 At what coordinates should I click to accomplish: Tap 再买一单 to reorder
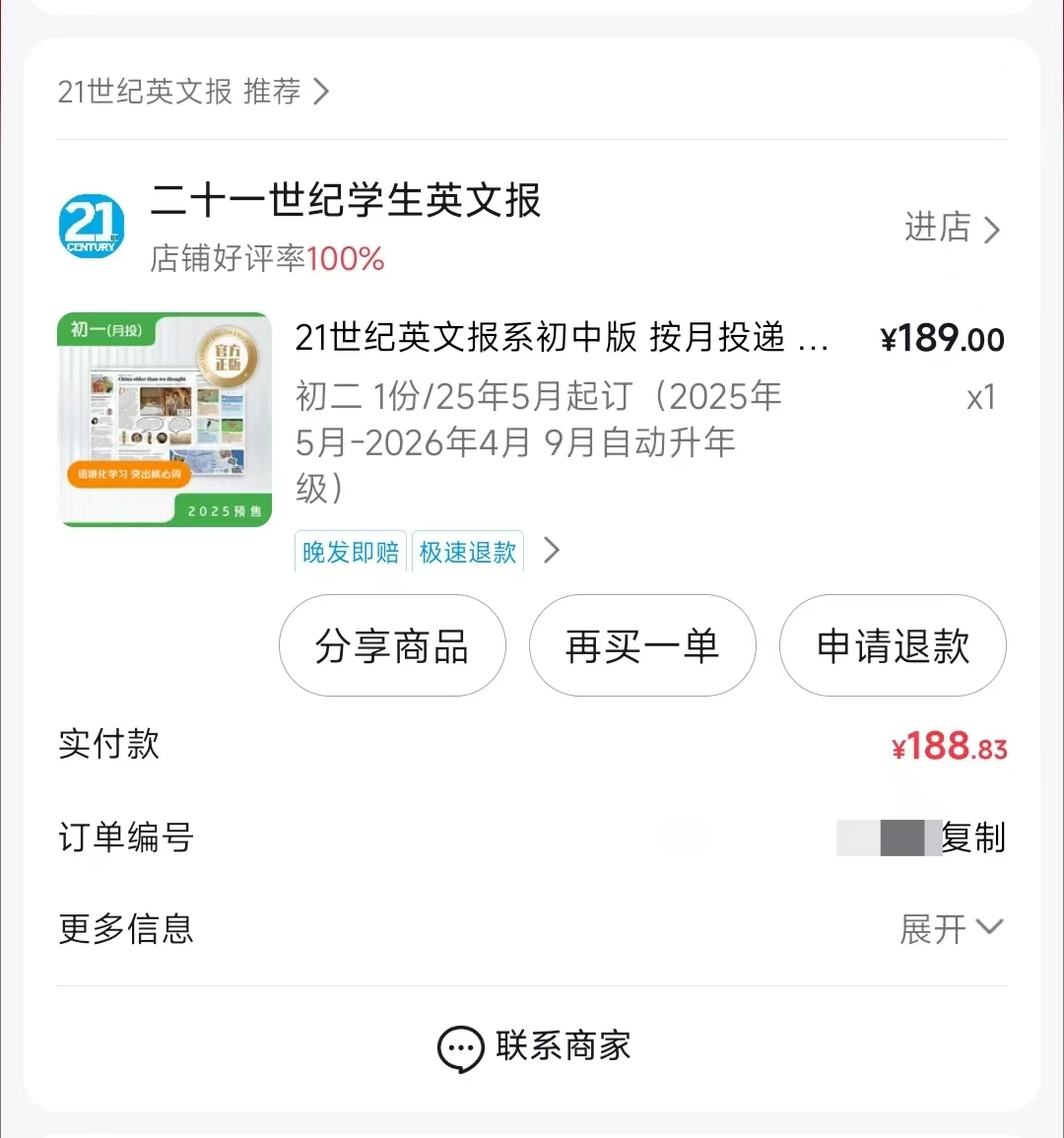[642, 646]
